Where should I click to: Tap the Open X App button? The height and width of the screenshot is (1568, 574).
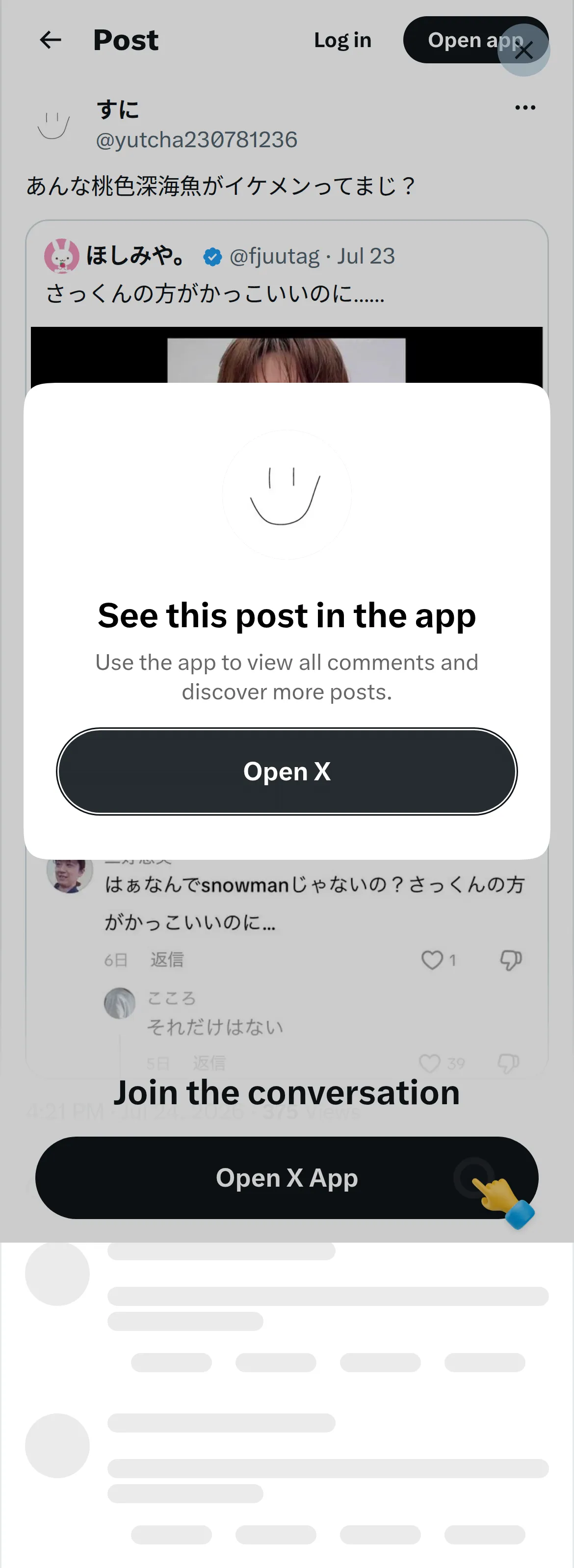tap(287, 1177)
